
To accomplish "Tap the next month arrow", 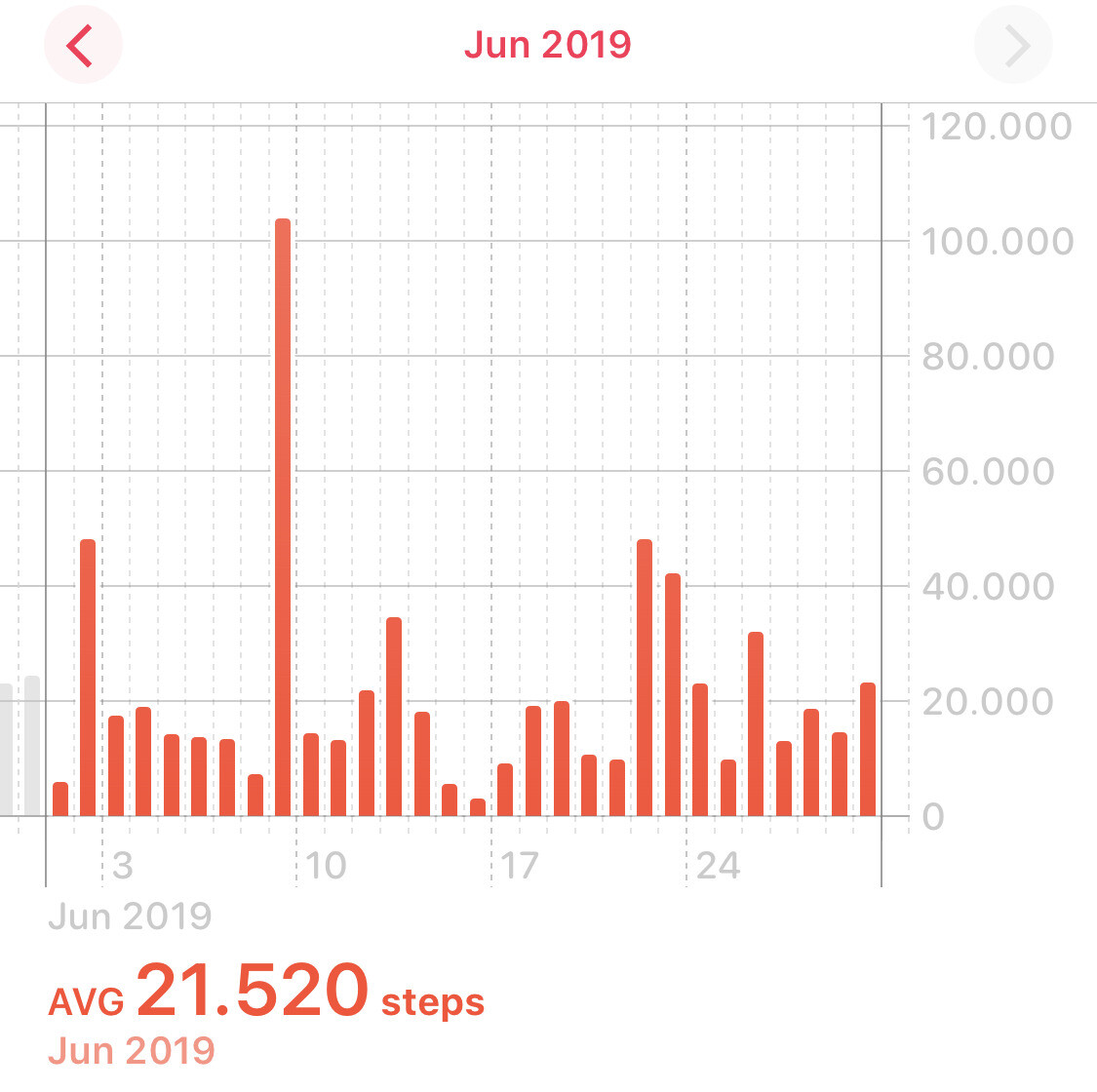I will point(1014,45).
